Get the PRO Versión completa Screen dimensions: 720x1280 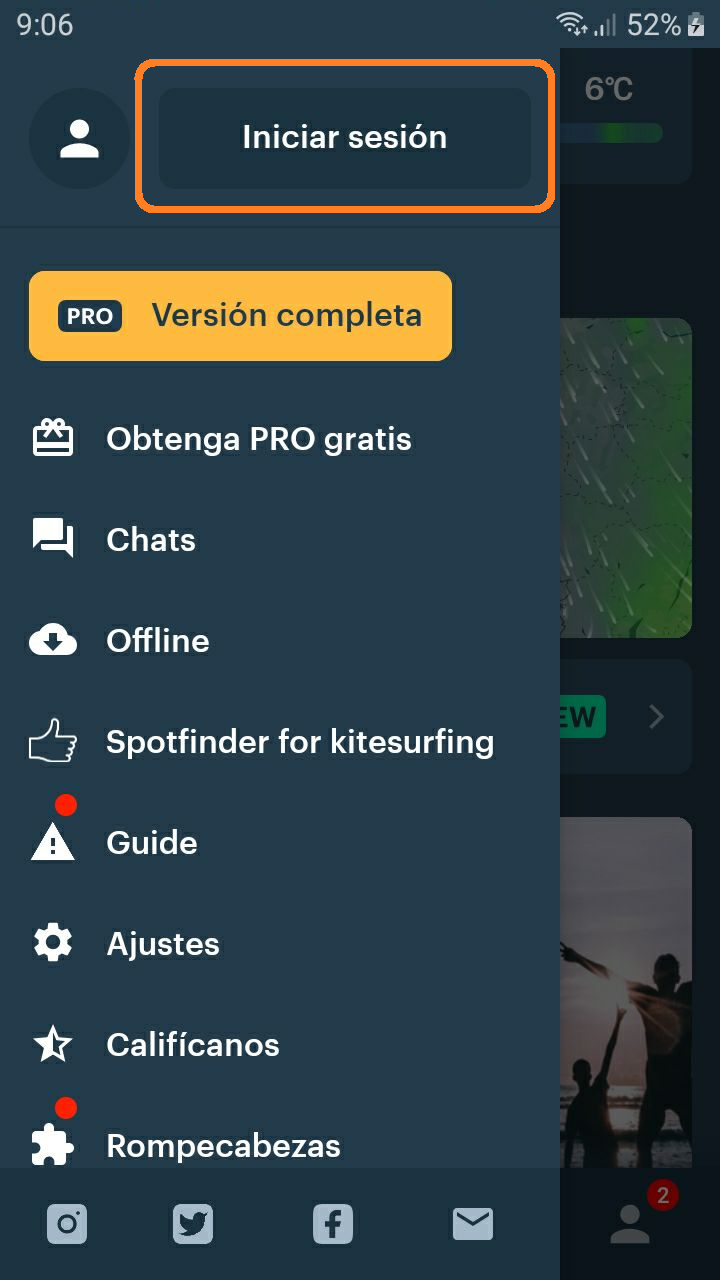(x=240, y=316)
